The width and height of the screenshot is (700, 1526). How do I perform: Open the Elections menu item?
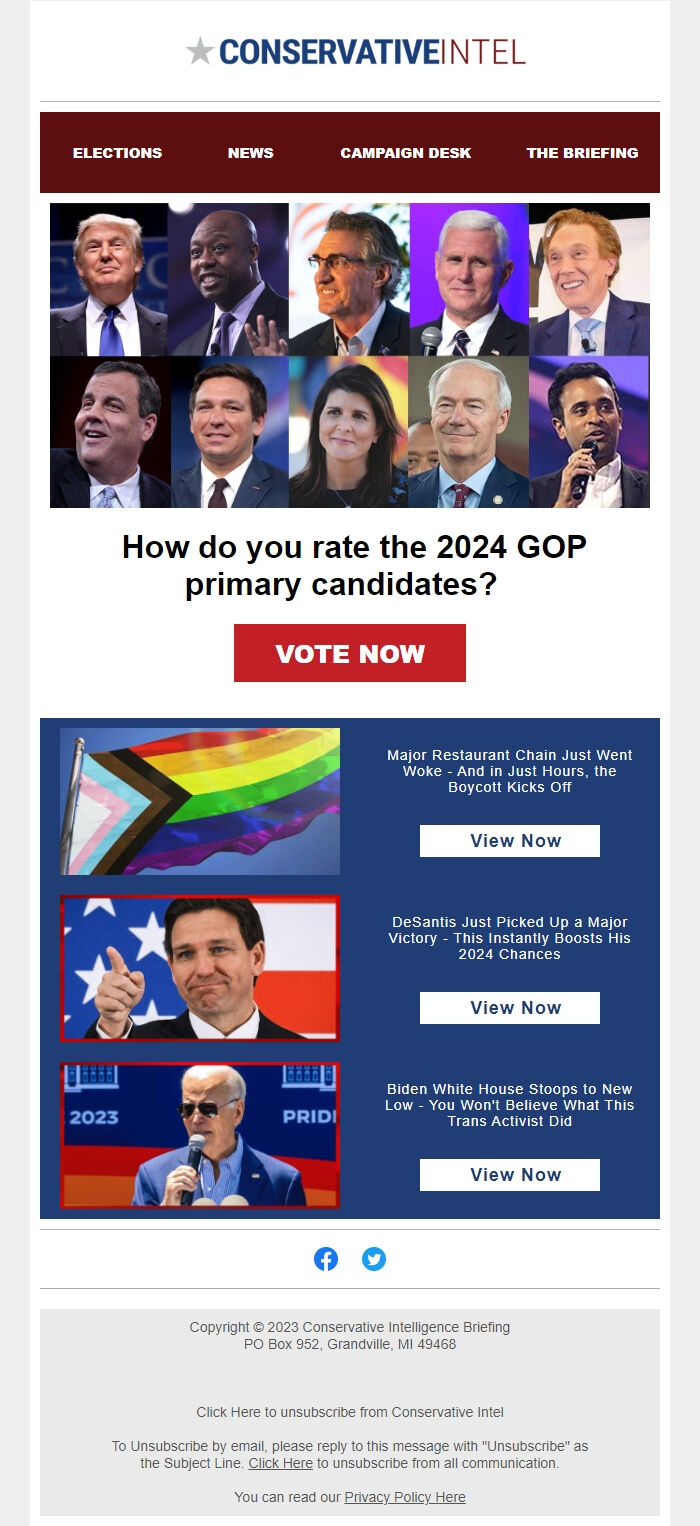117,153
